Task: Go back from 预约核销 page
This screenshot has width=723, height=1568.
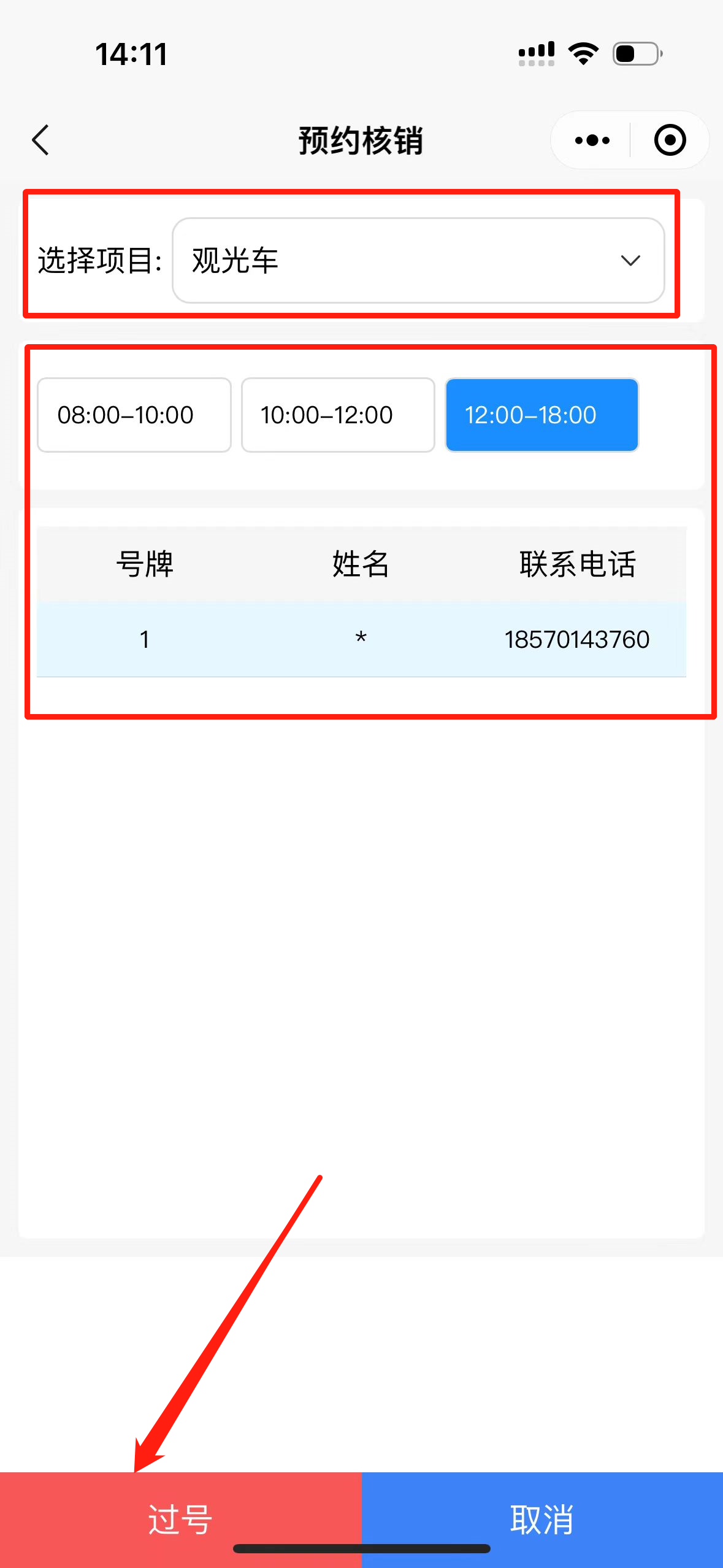Action: pos(40,140)
